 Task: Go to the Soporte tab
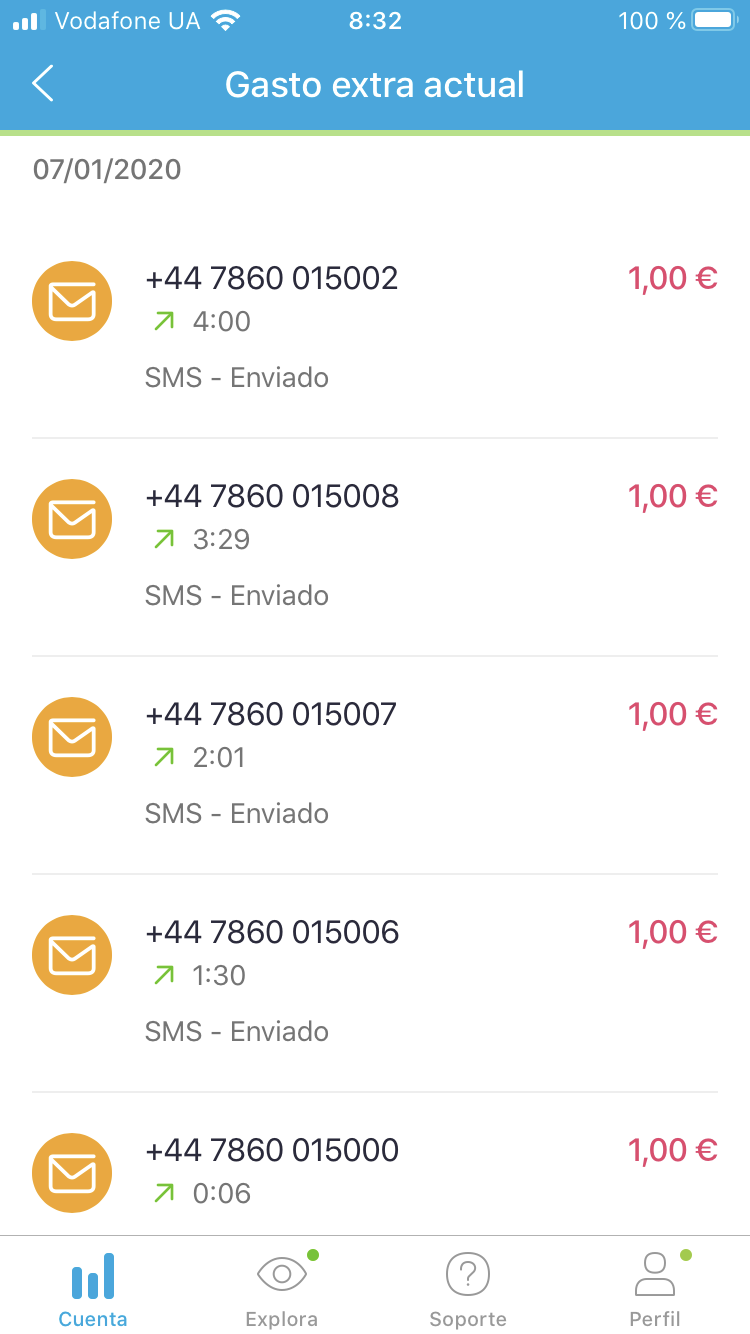pos(467,1288)
